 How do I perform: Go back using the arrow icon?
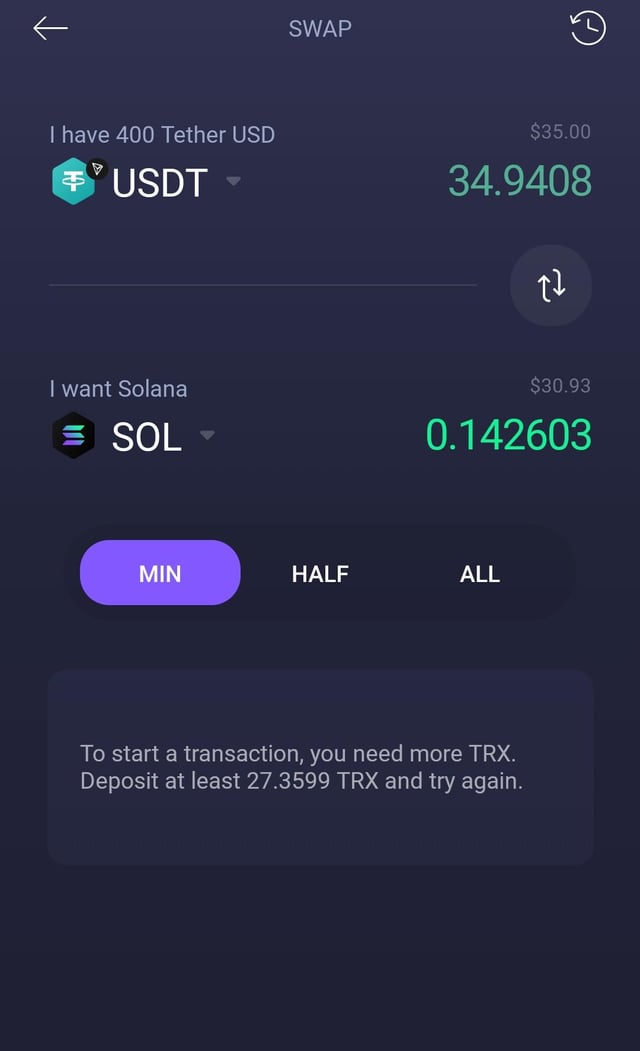(50, 28)
